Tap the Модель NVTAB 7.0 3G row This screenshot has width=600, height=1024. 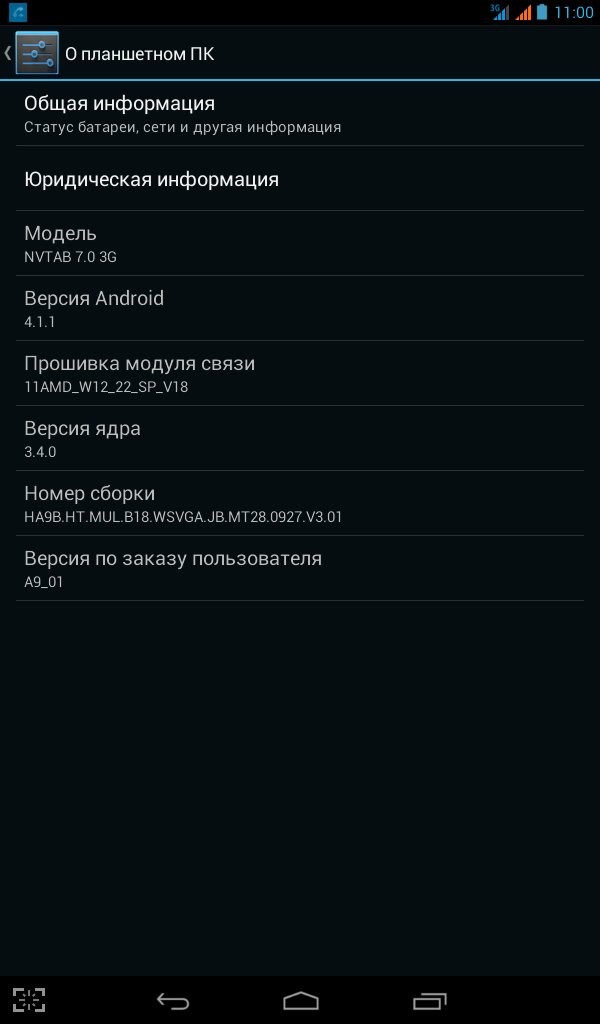[x=300, y=243]
